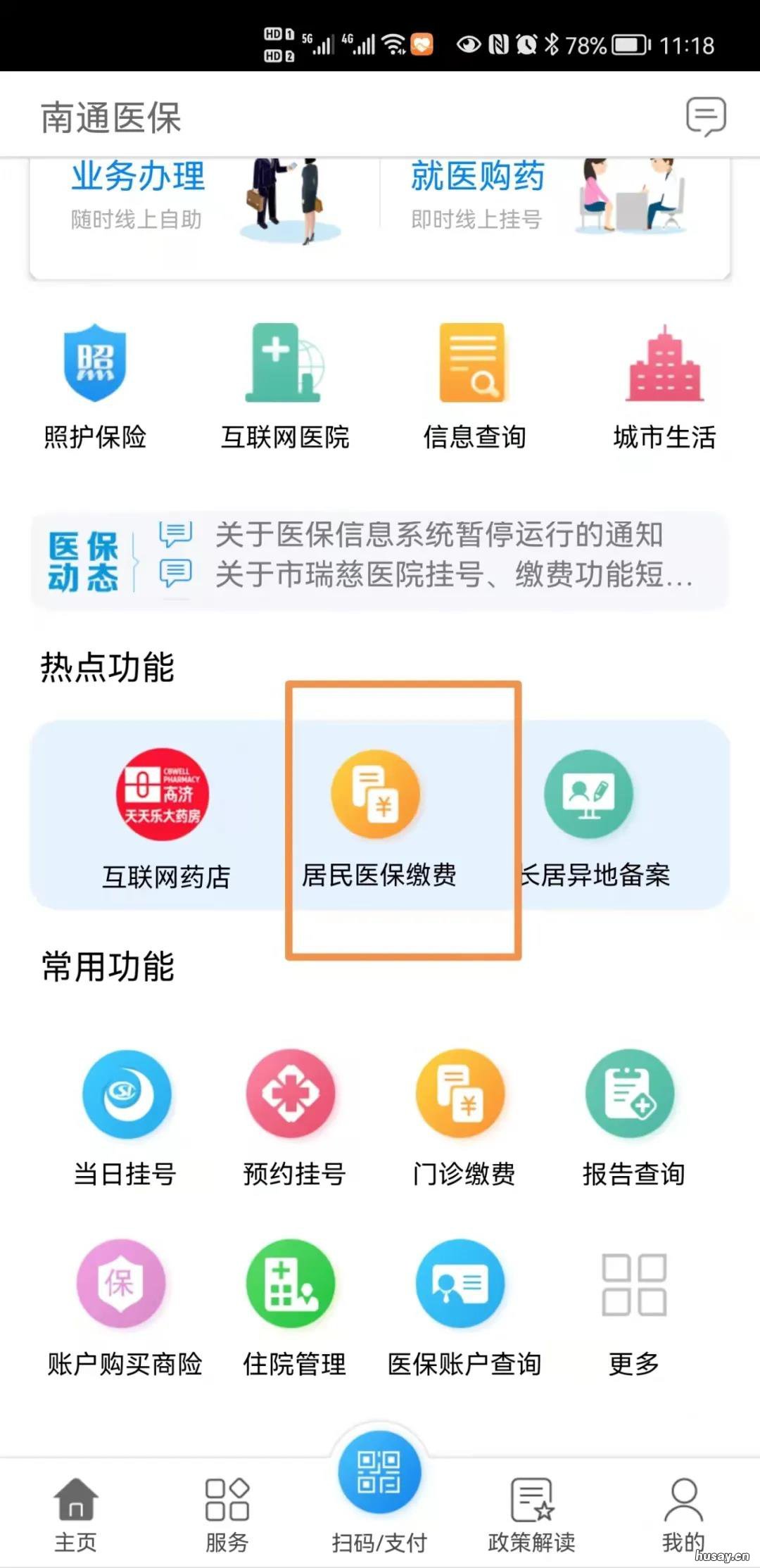Open the 居民医保缴费 payment icon
The width and height of the screenshot is (760, 1568).
point(375,793)
